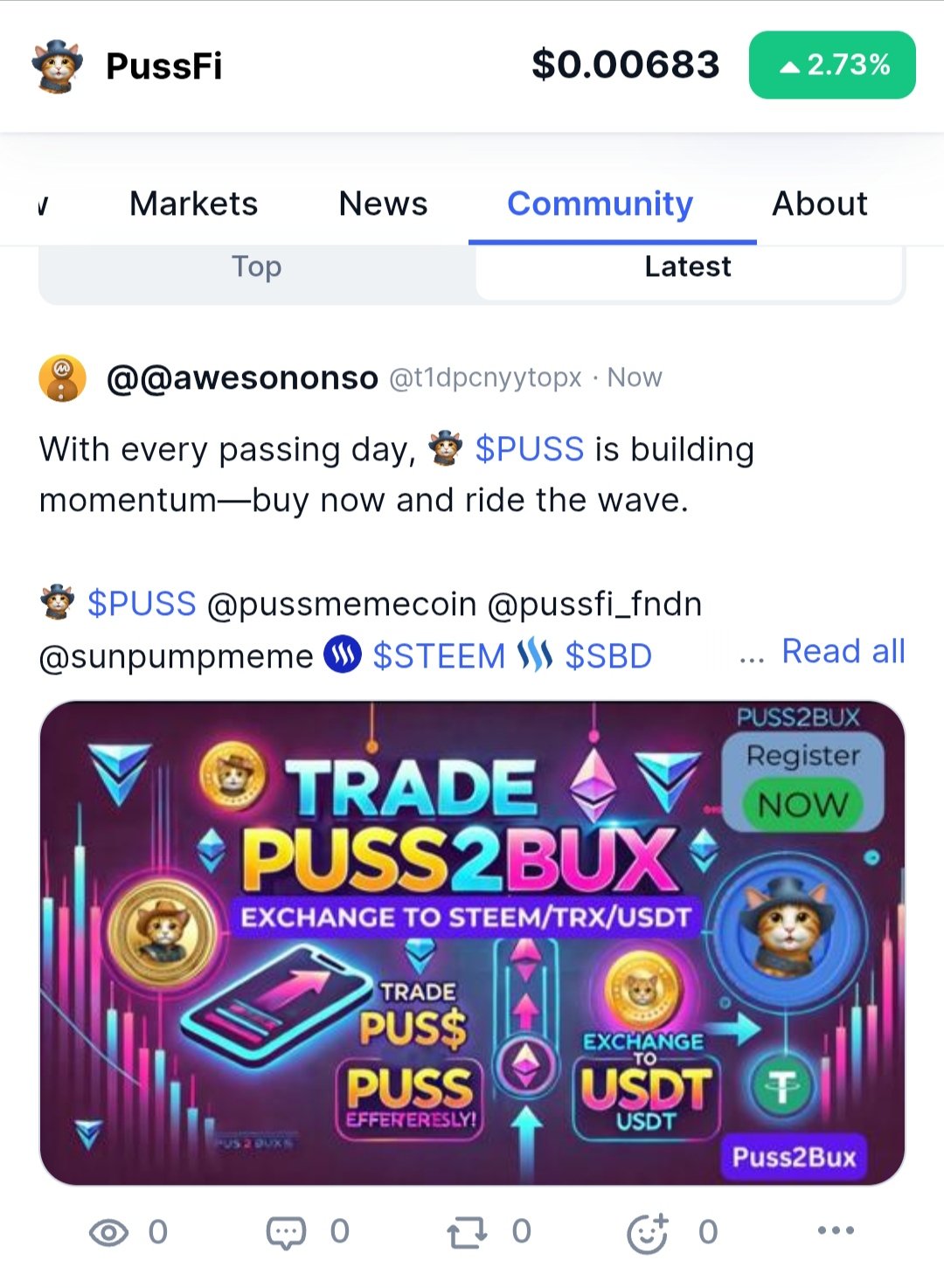Open the Trade Puss2Bux post image

[472, 942]
